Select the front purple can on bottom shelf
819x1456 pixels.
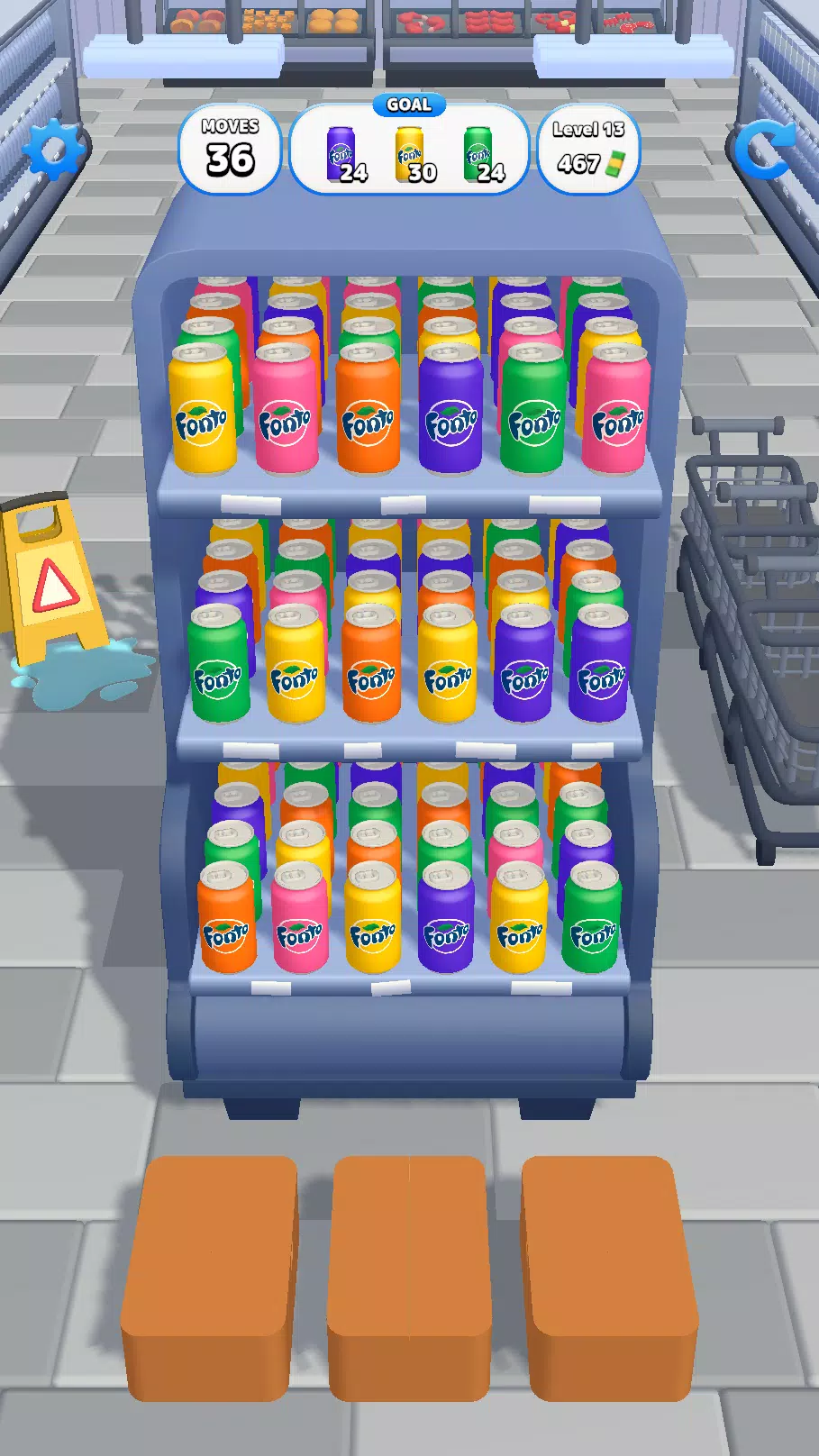tap(446, 921)
